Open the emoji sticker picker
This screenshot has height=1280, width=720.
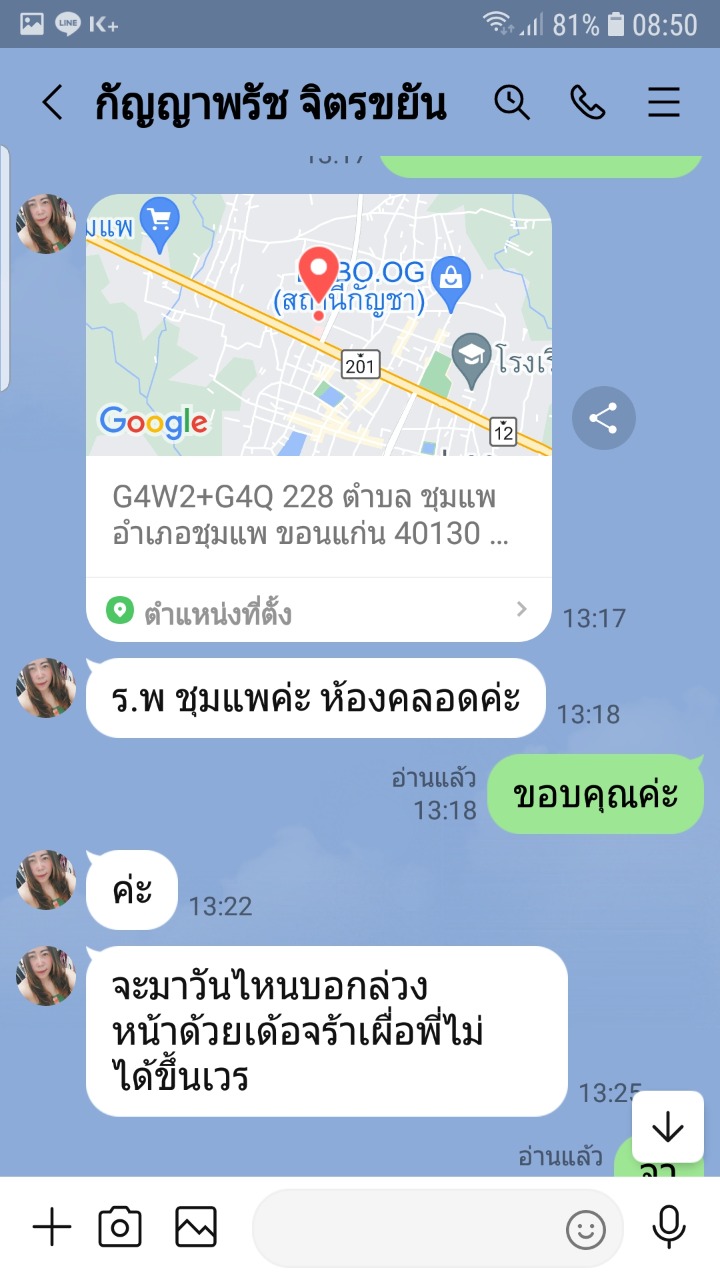pyautogui.click(x=586, y=1229)
